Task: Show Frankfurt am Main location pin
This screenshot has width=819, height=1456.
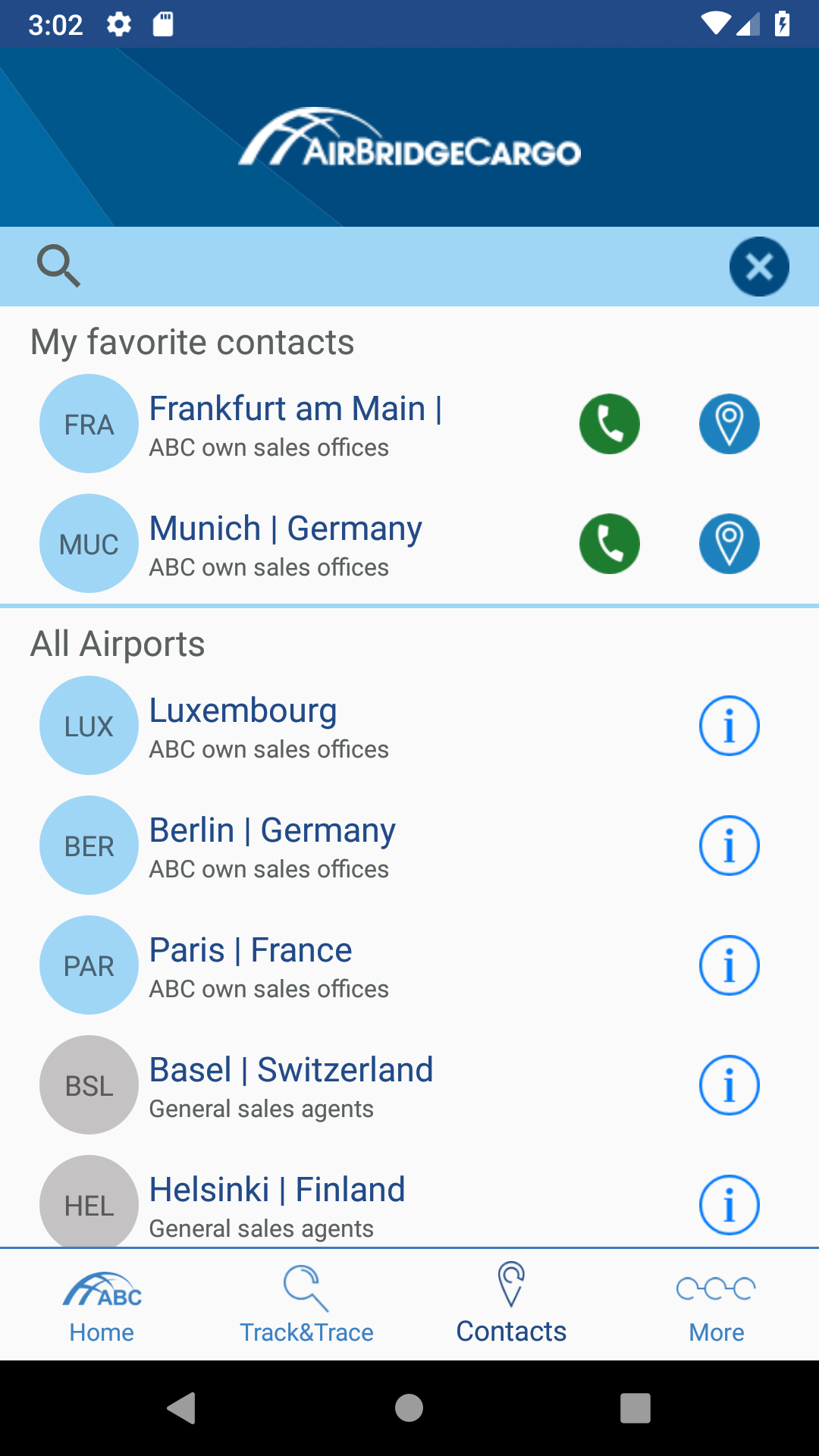Action: click(x=730, y=424)
